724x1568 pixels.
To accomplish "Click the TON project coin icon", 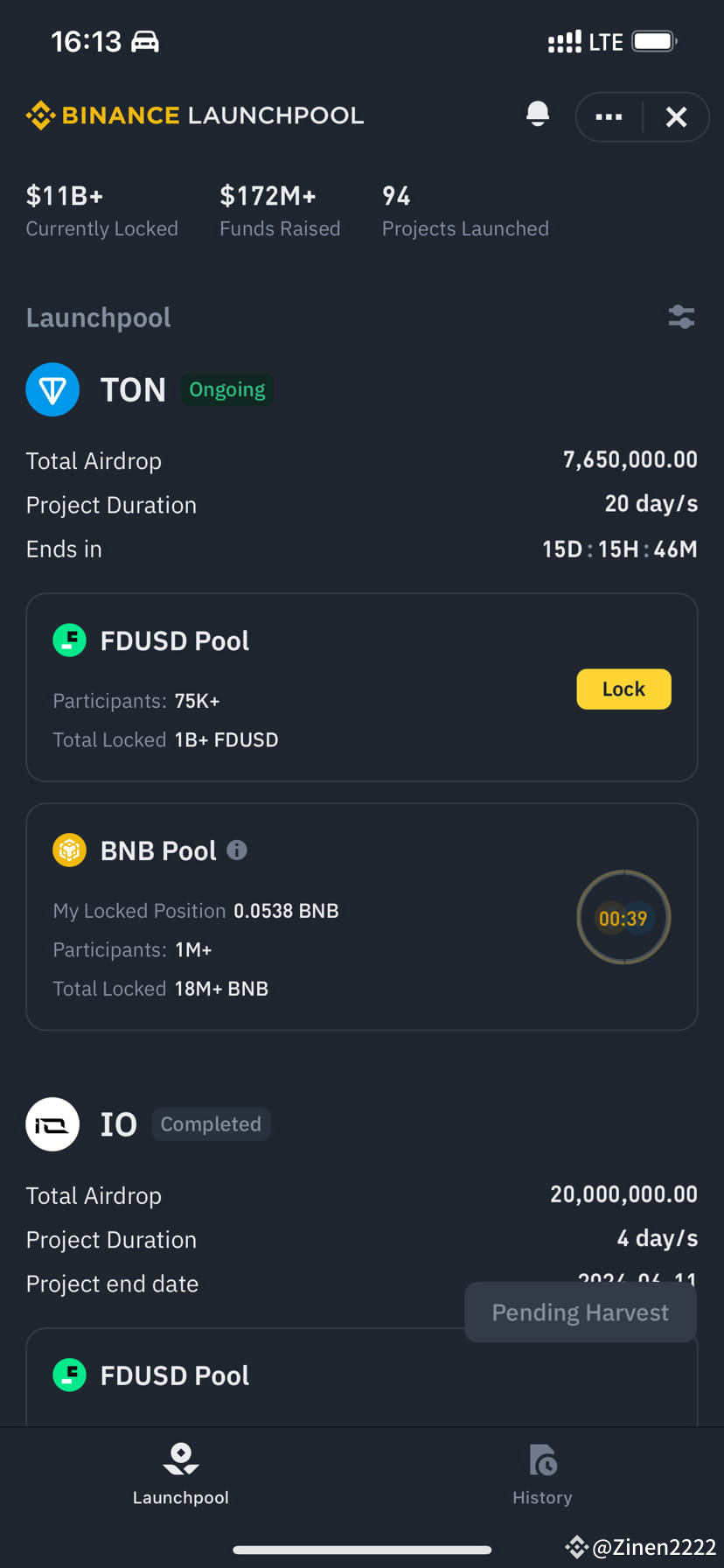I will click(x=52, y=389).
